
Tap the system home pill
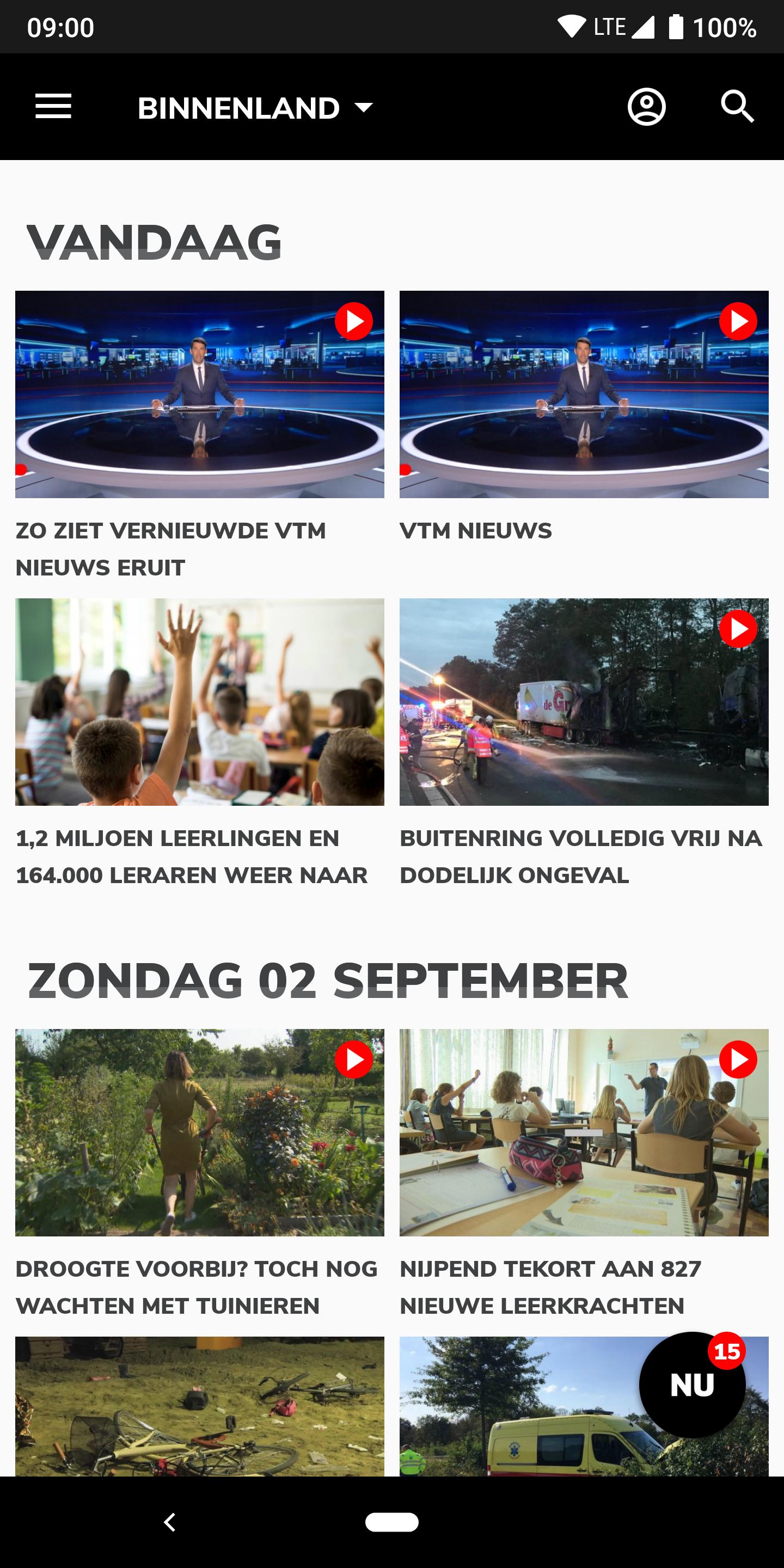[x=391, y=1522]
